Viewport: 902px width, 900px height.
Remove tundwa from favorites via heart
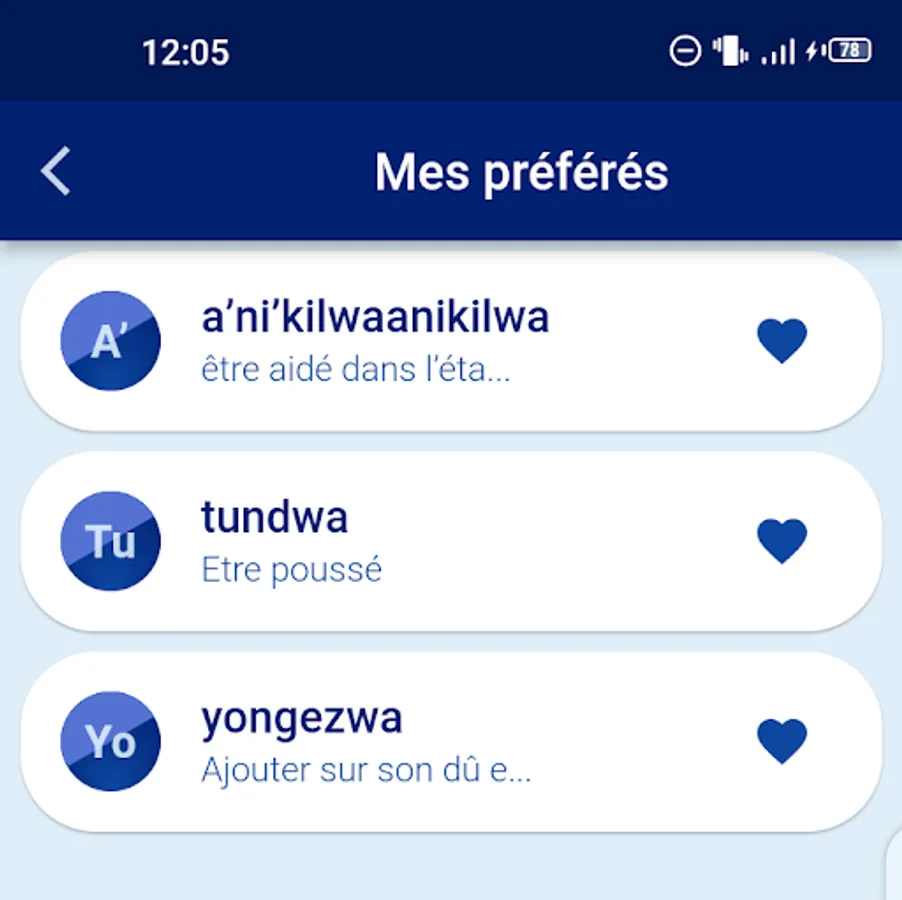[782, 541]
